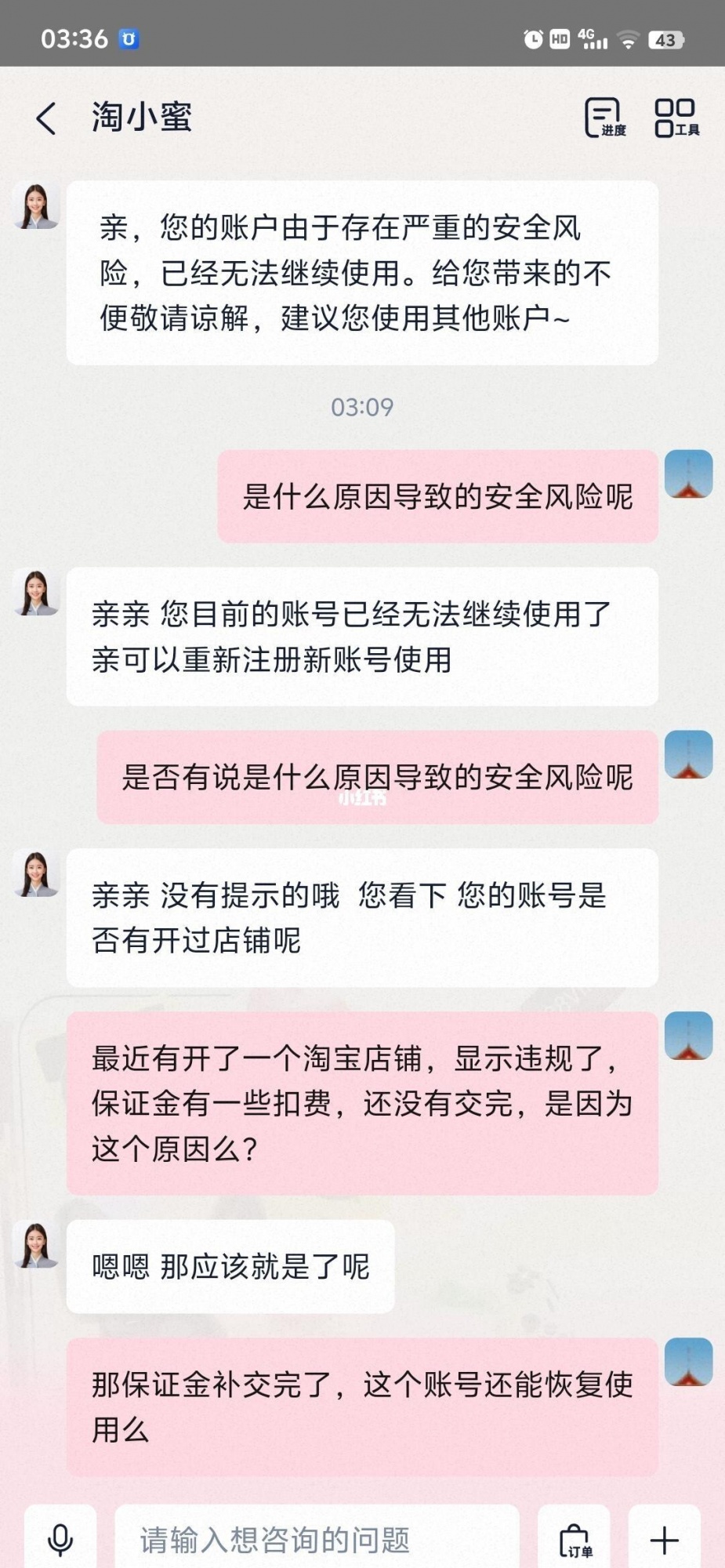Open the plus attachment menu
Viewport: 725px width, 1568px height.
coord(665,1539)
